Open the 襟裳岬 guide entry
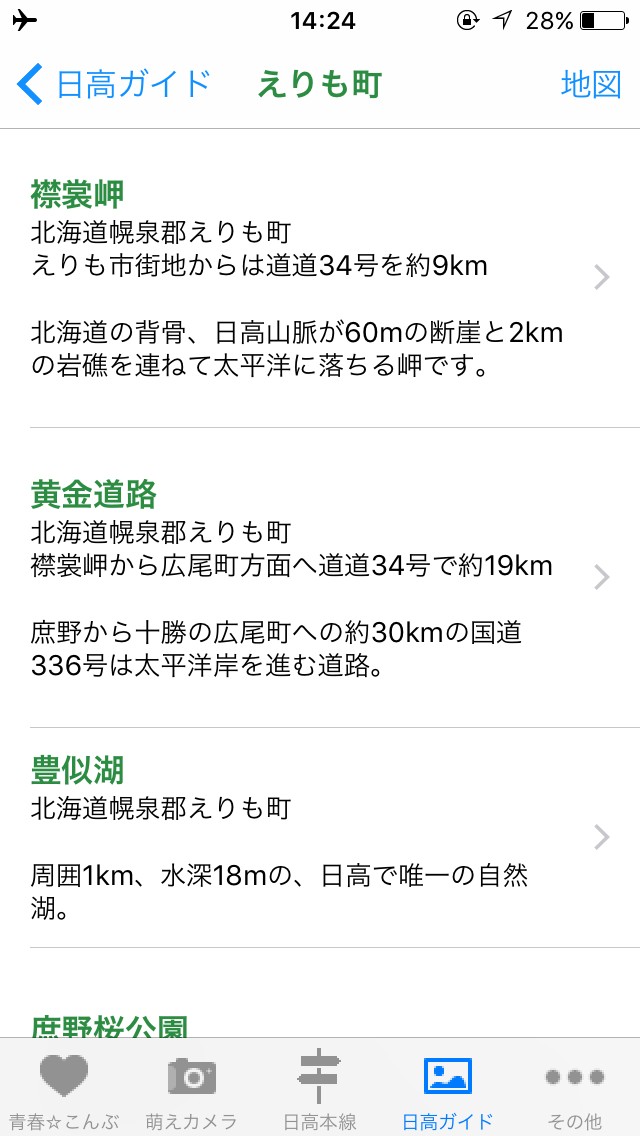The width and height of the screenshot is (640, 1136). click(x=320, y=278)
